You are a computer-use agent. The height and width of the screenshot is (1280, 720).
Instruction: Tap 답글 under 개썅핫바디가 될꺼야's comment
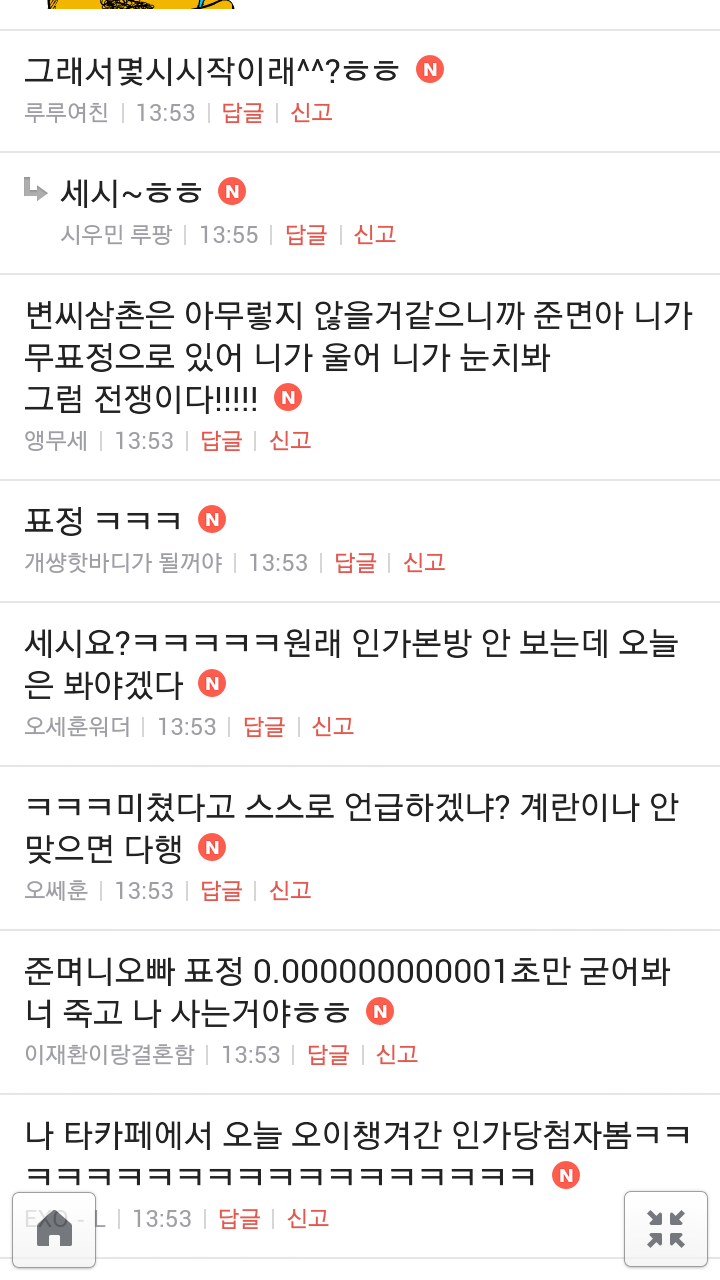tap(355, 562)
